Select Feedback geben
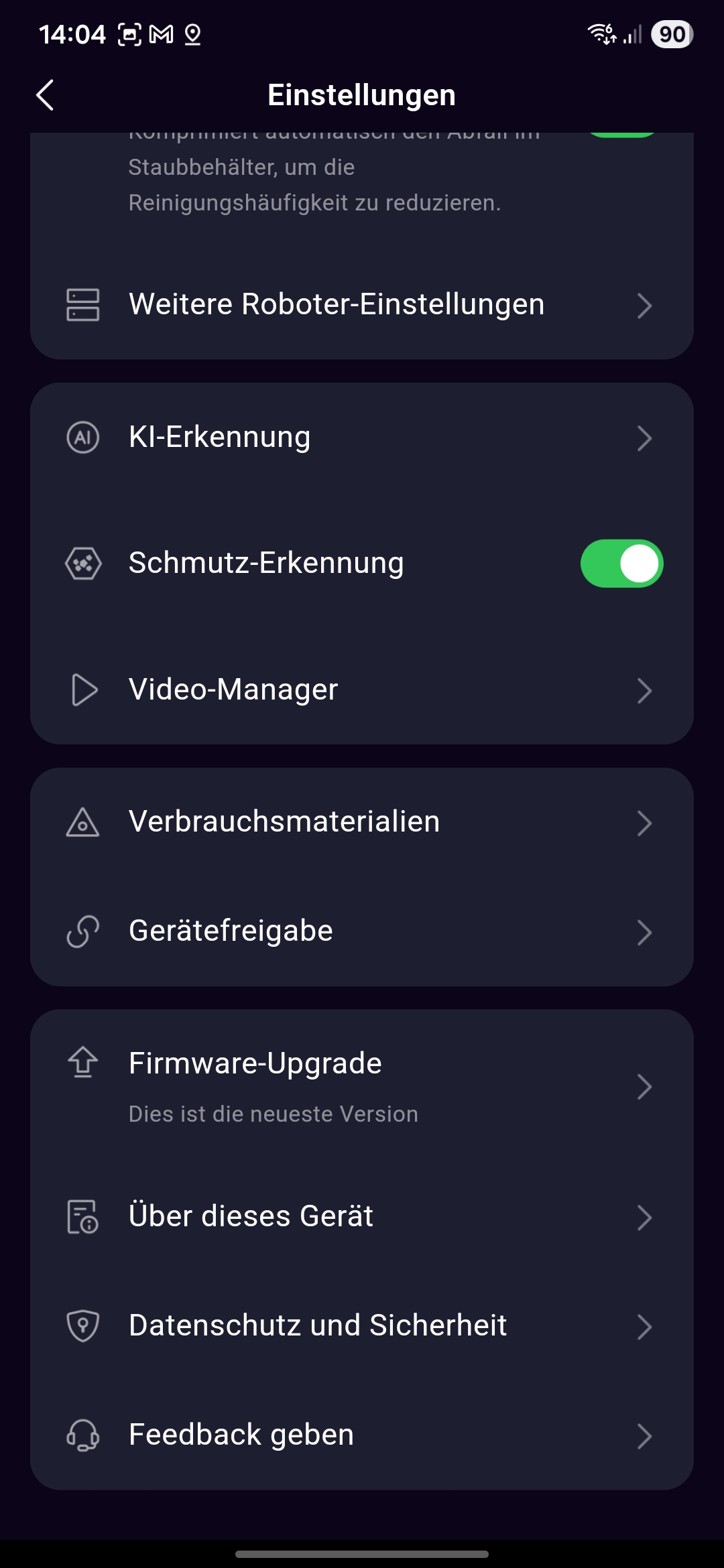The image size is (724, 1568). [362, 1435]
